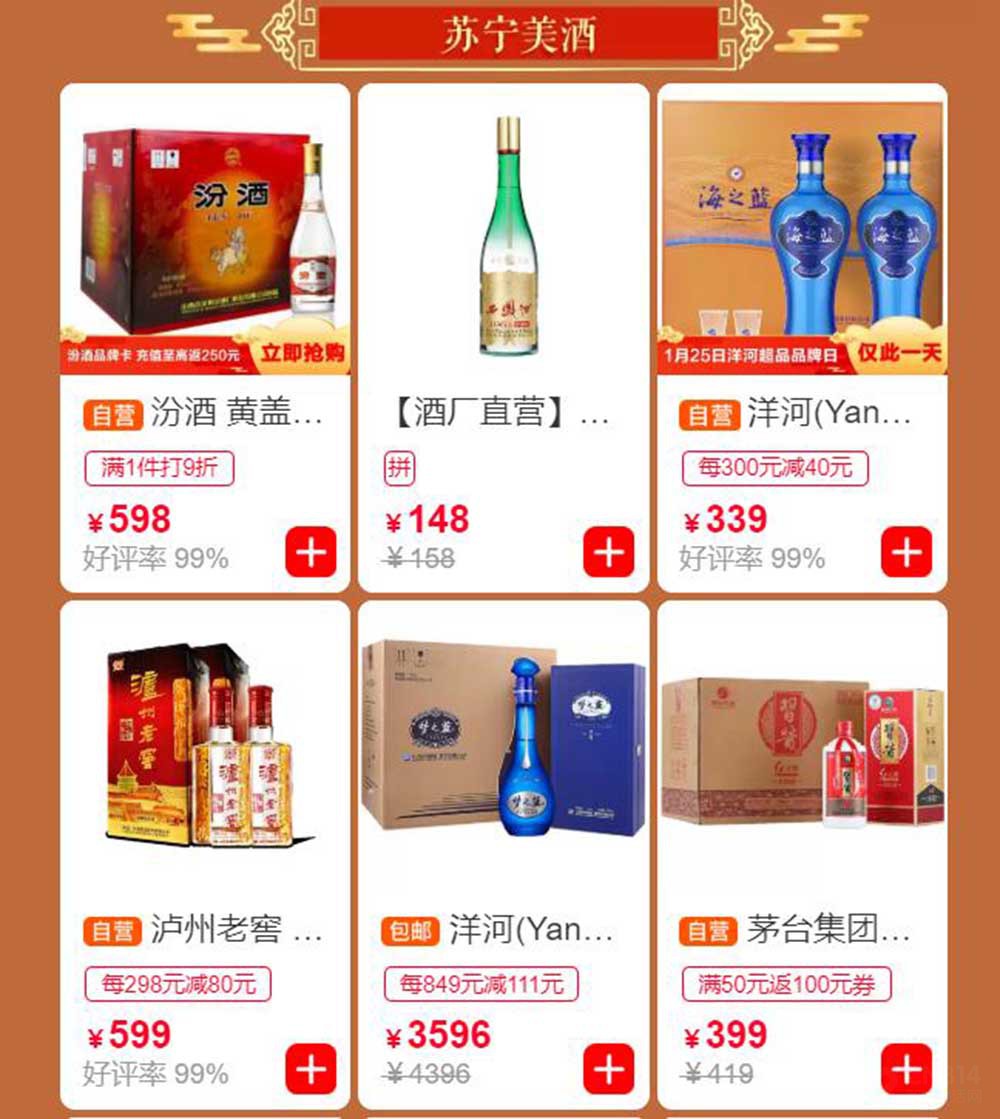Open the 包邮 洋河 梦之蓝 product card
This screenshot has width=1000, height=1119.
pos(503,760)
